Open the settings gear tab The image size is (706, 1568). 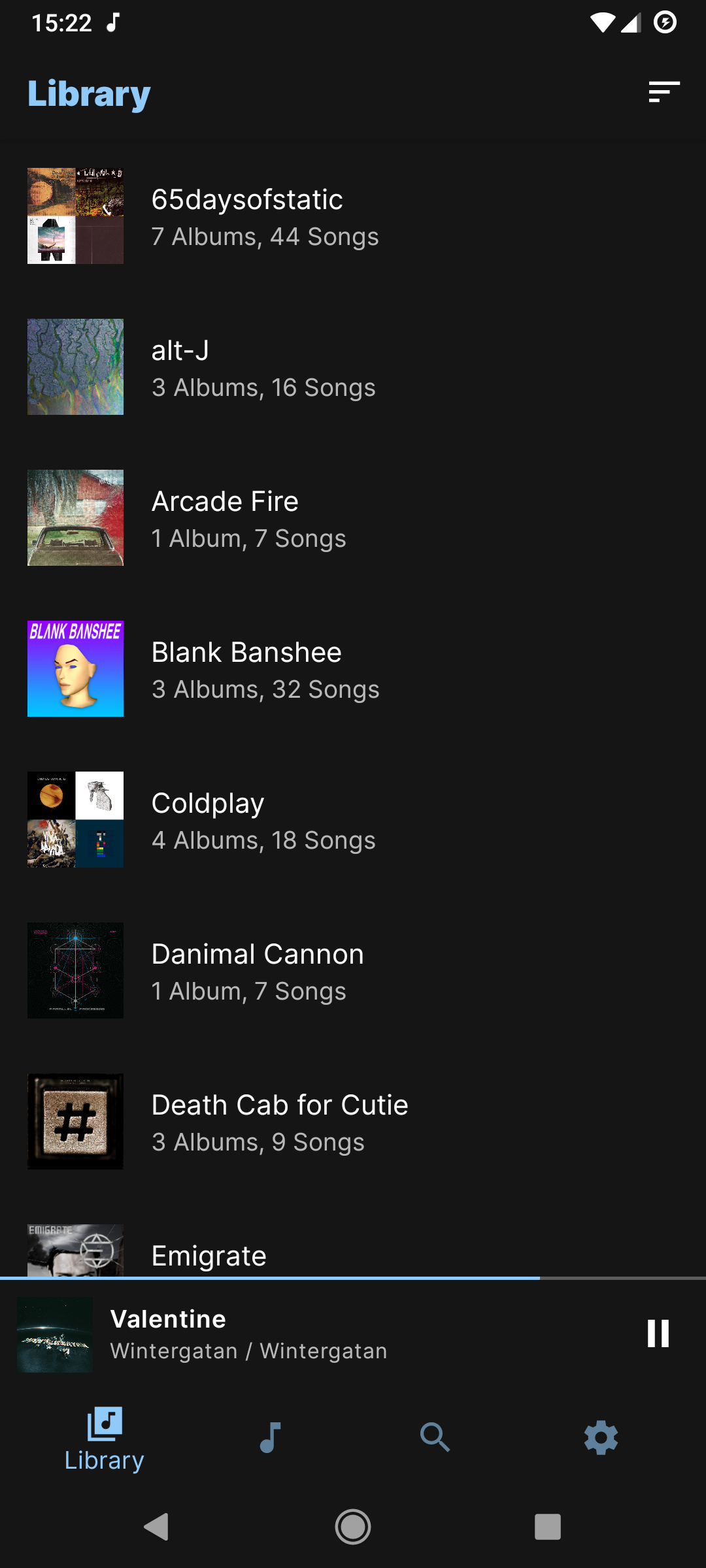[x=601, y=1437]
